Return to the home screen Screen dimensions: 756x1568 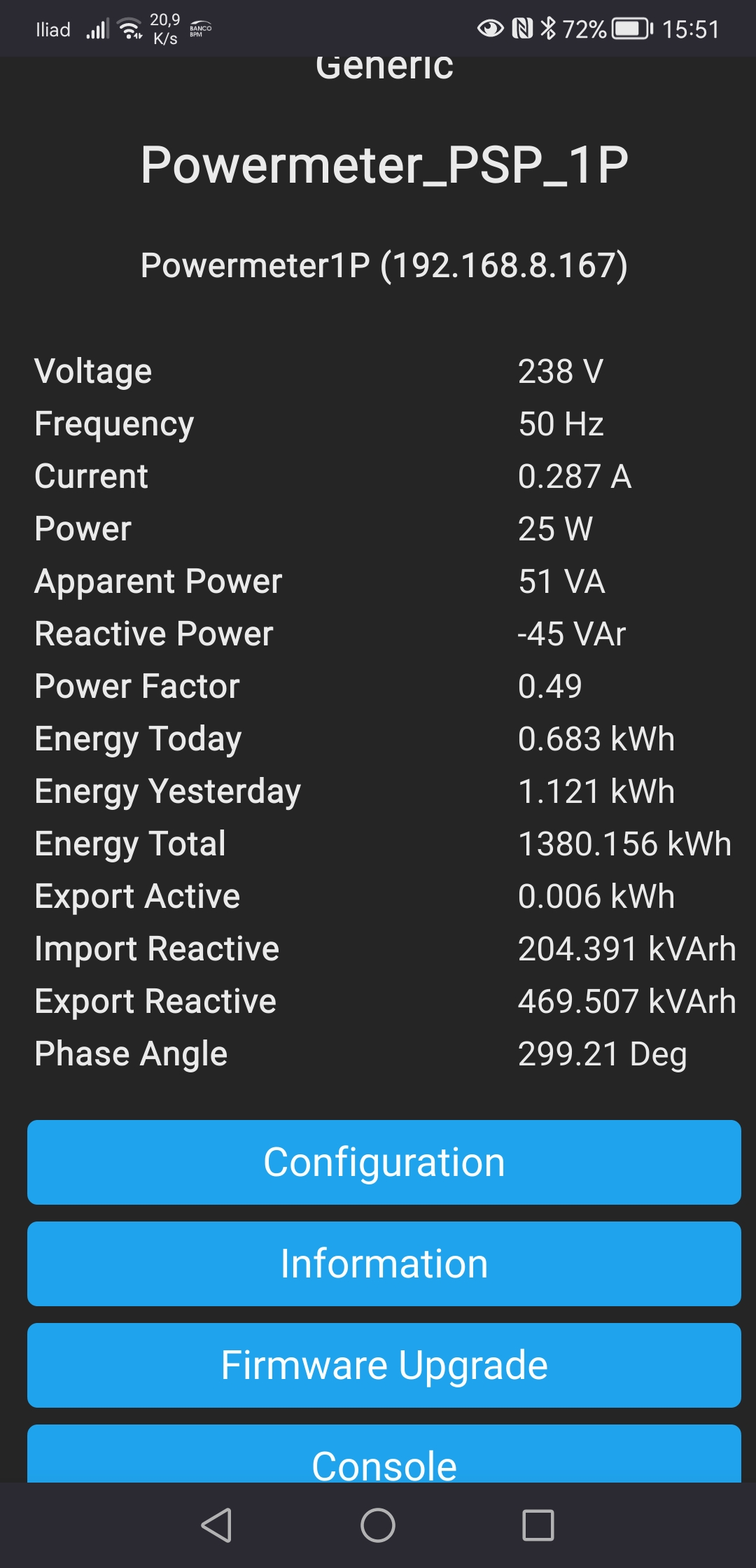click(x=378, y=1525)
